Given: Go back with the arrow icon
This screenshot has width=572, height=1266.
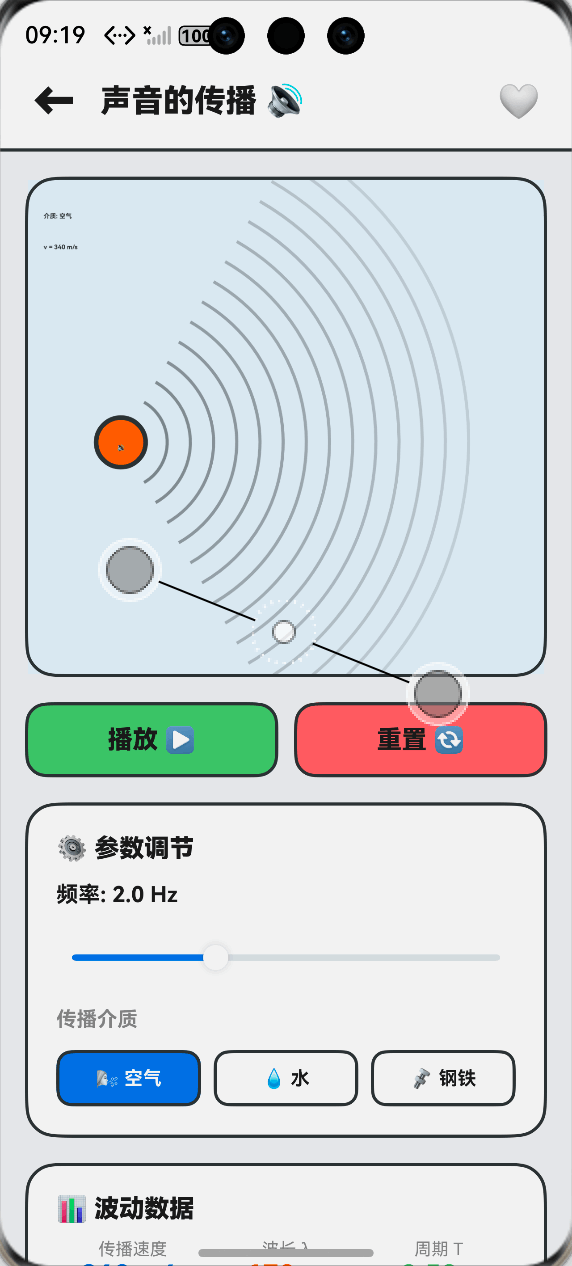Looking at the screenshot, I should [53, 100].
